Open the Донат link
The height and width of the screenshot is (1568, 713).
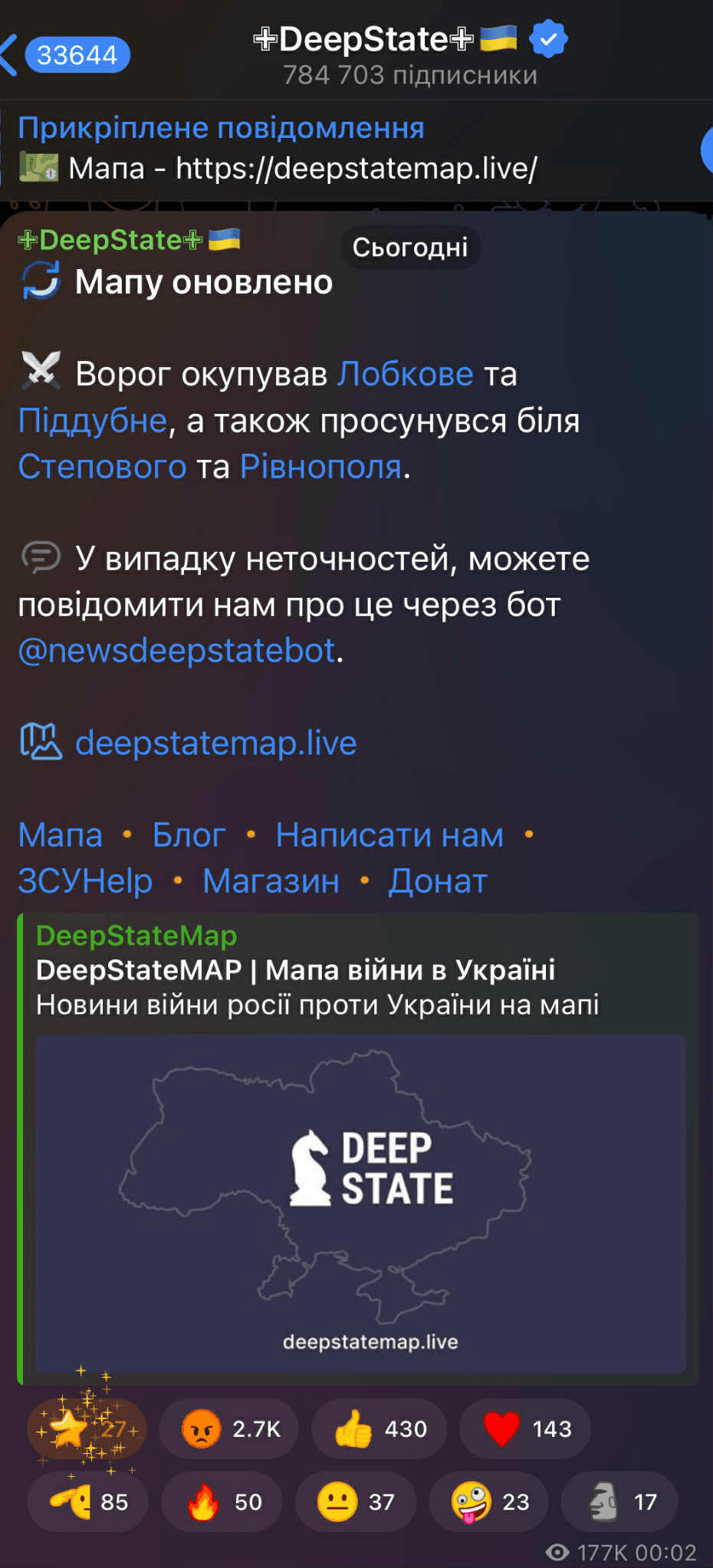pos(438,881)
